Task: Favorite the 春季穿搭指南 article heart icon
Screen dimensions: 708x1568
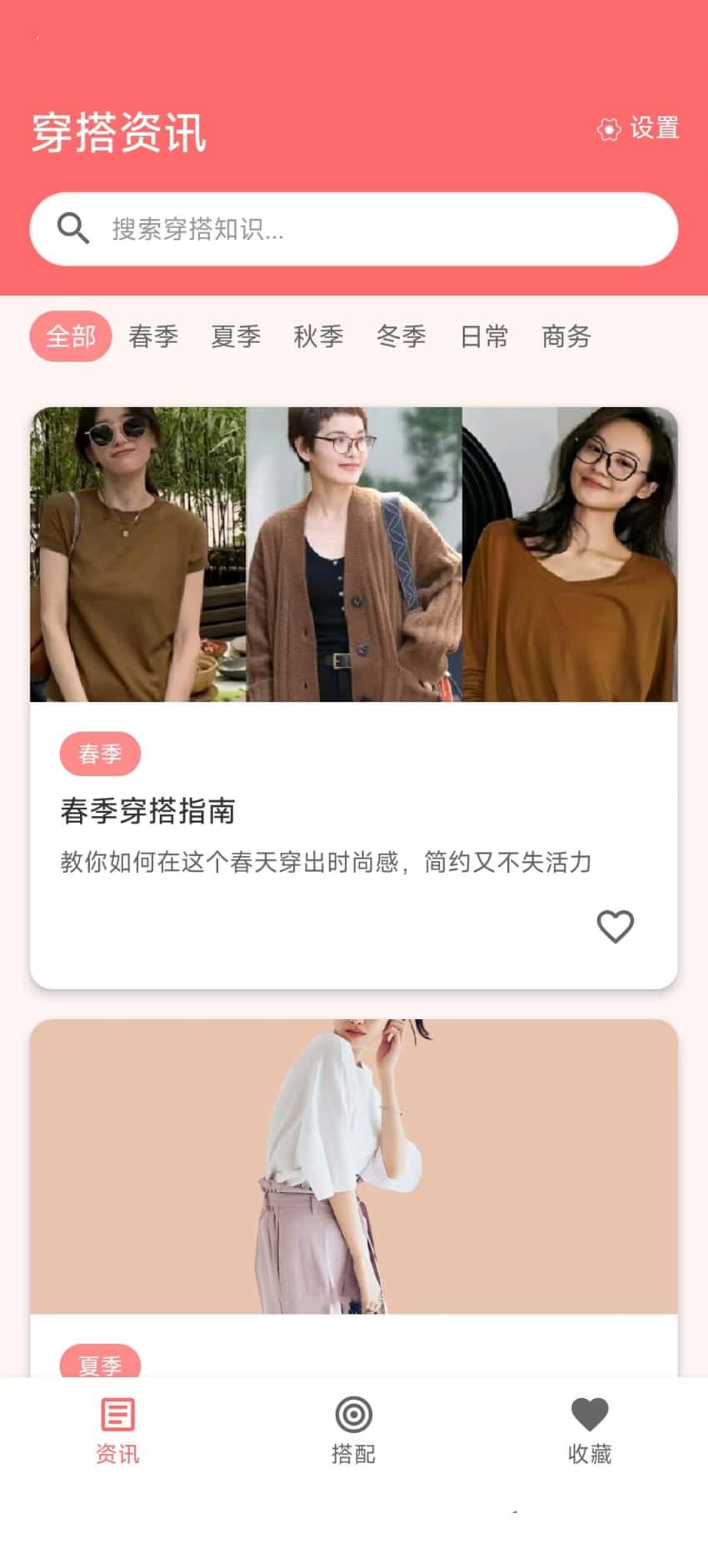Action: [616, 927]
